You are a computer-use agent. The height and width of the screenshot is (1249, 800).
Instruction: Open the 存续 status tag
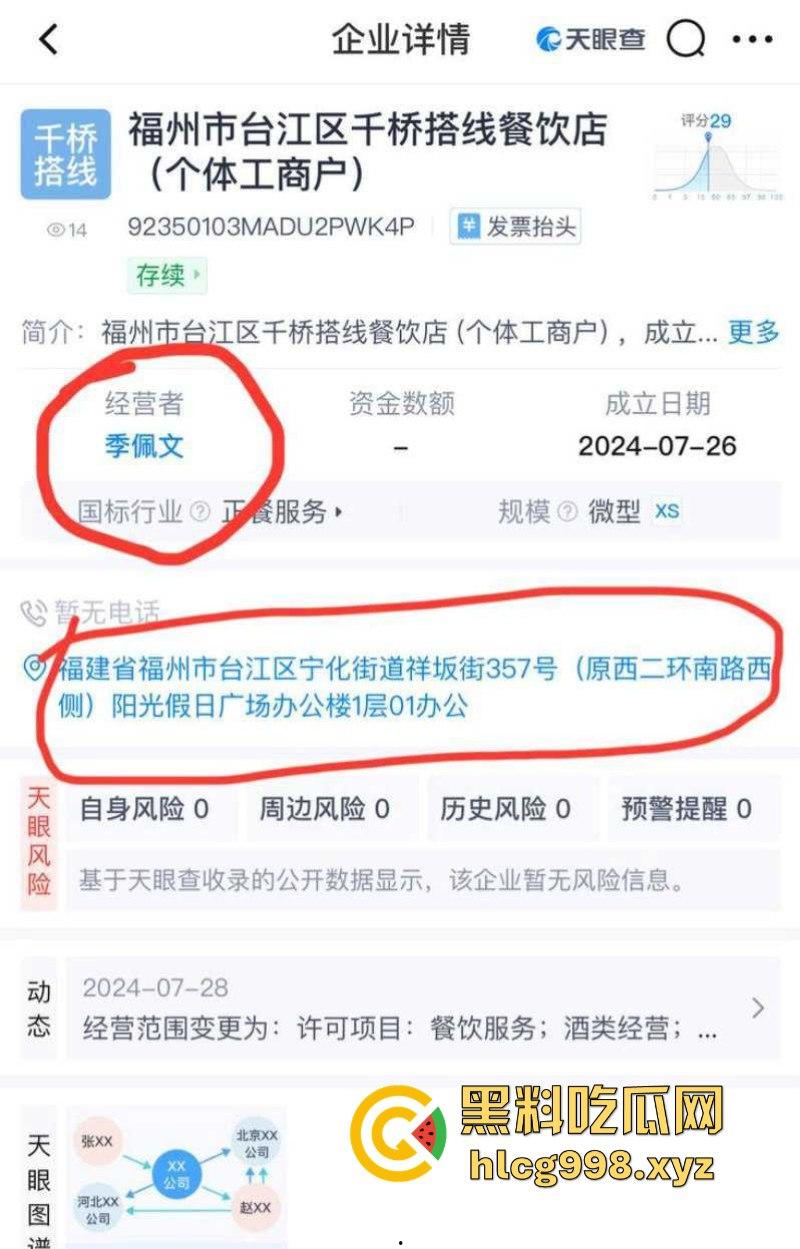click(166, 275)
